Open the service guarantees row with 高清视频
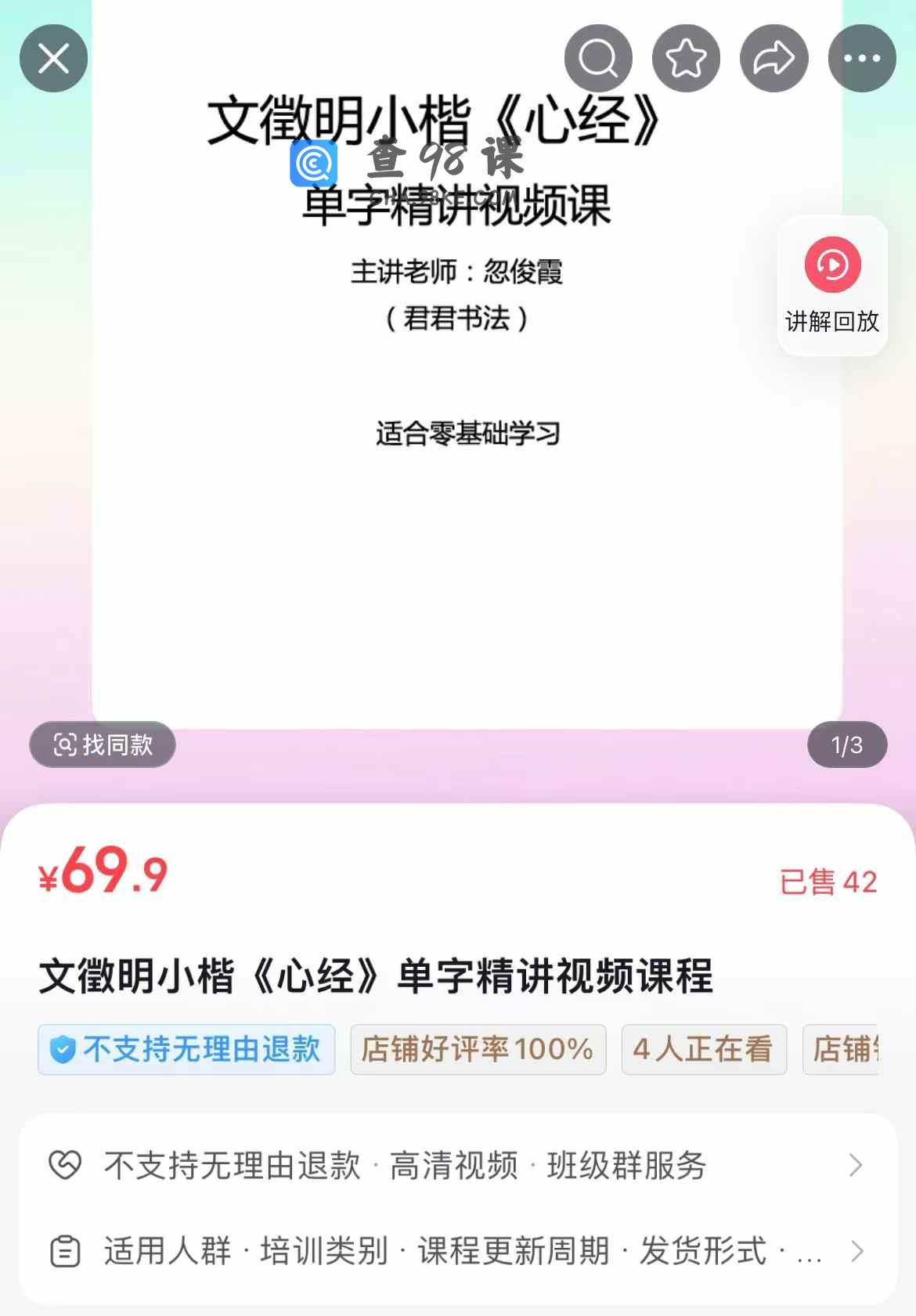The height and width of the screenshot is (1316, 916). point(457,1165)
